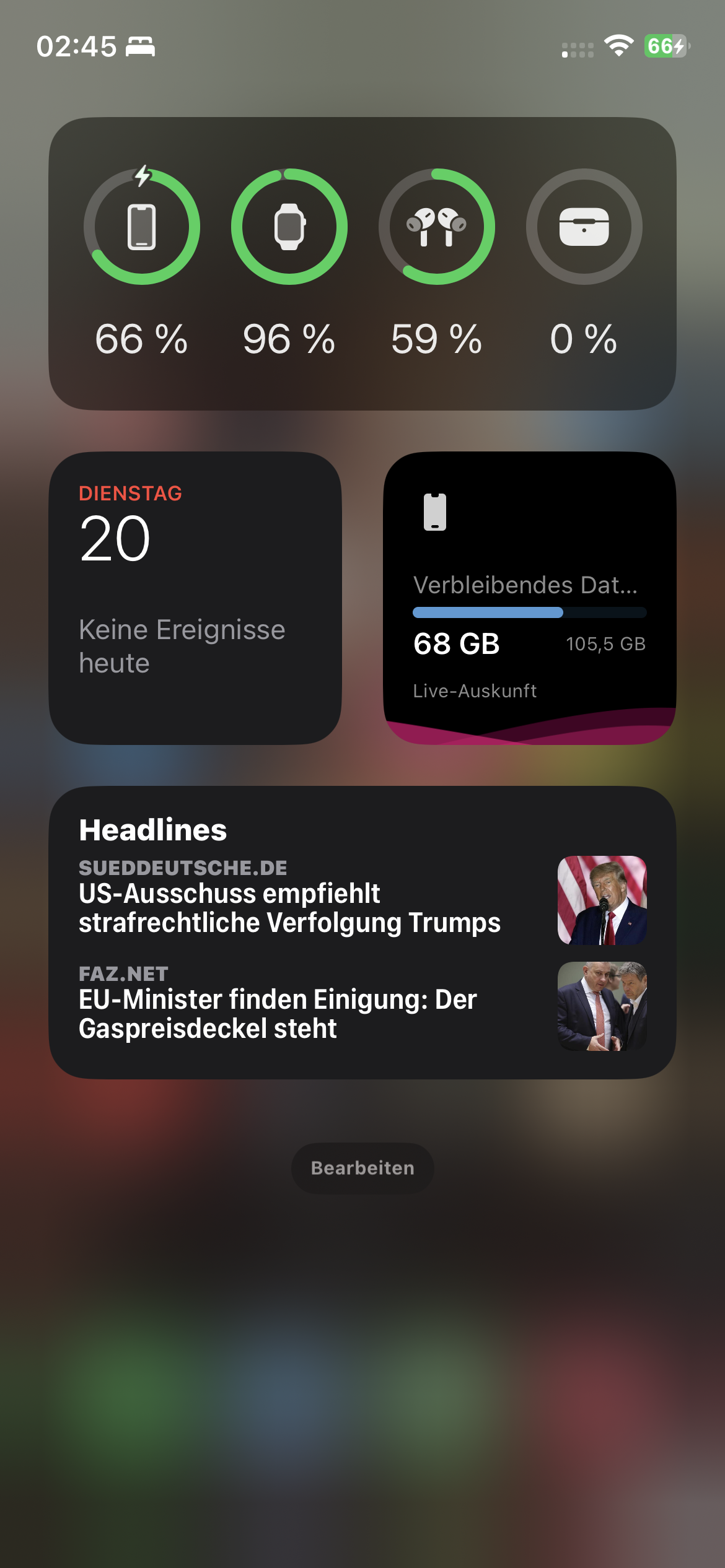This screenshot has height=1568, width=725.
Task: Open the calendar widget for Dienstag 20
Action: 195,598
